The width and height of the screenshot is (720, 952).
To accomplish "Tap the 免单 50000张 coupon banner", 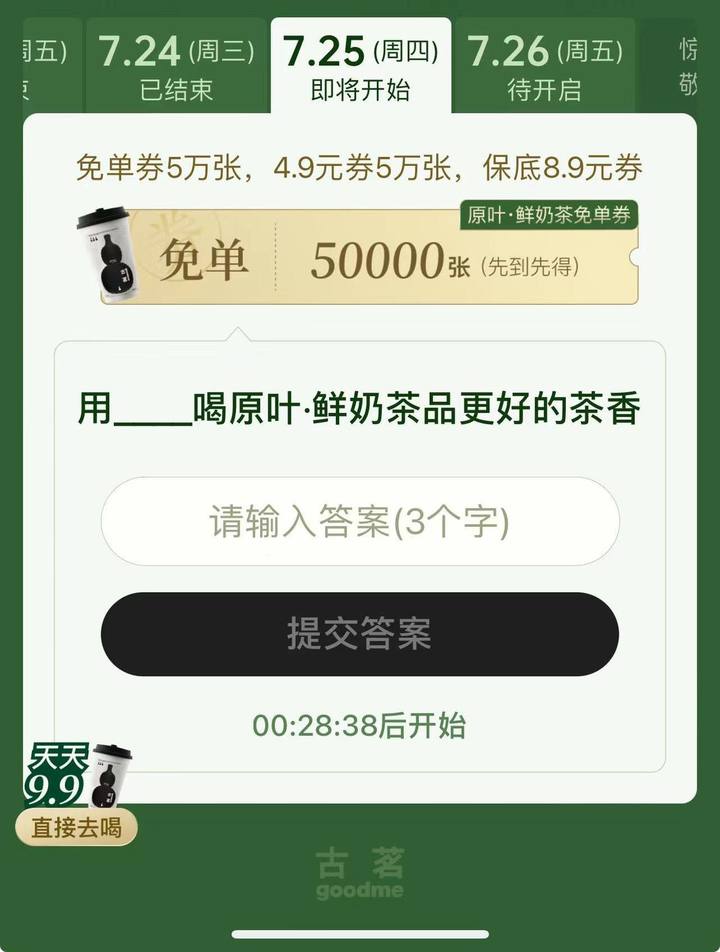I will click(x=370, y=256).
